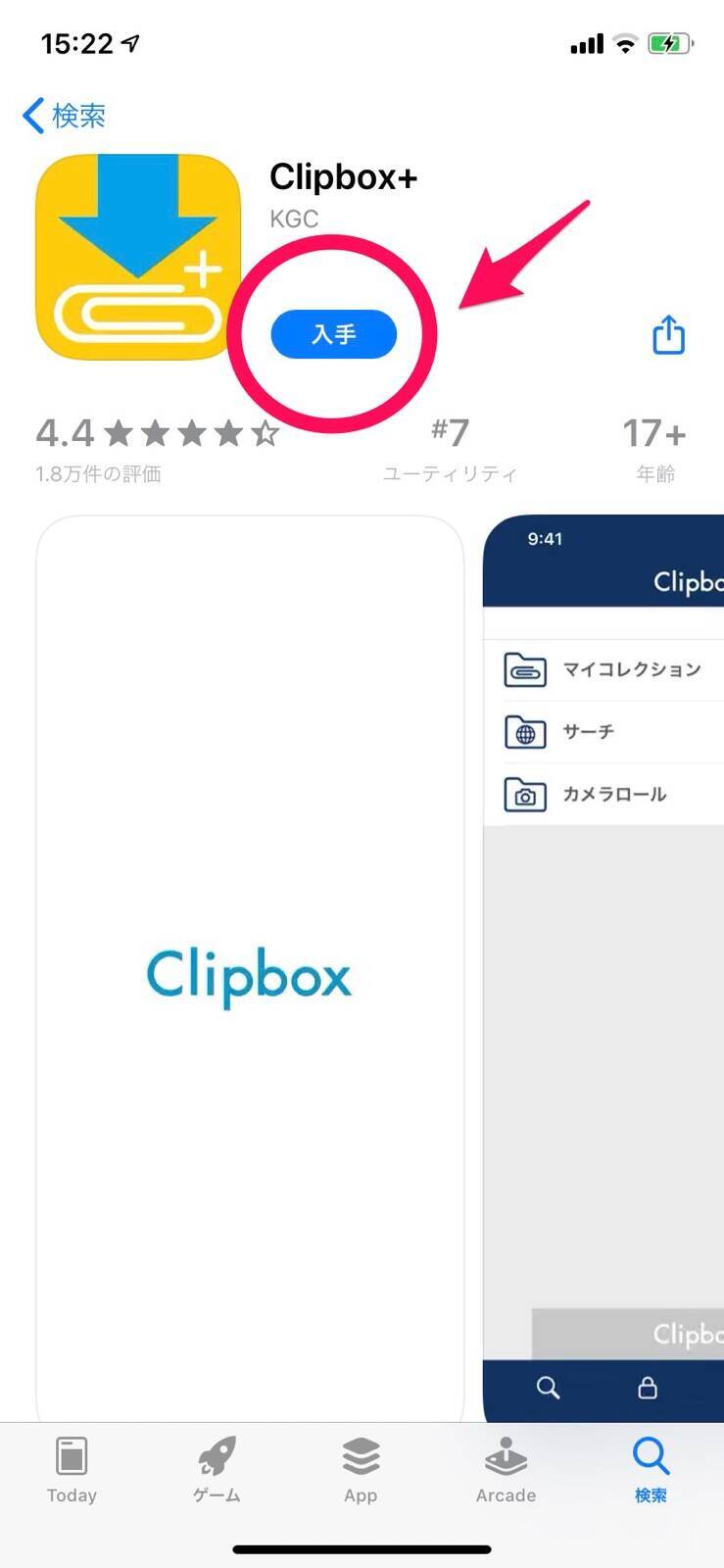Open the Clipbox splash preview screenshot

pos(250,970)
